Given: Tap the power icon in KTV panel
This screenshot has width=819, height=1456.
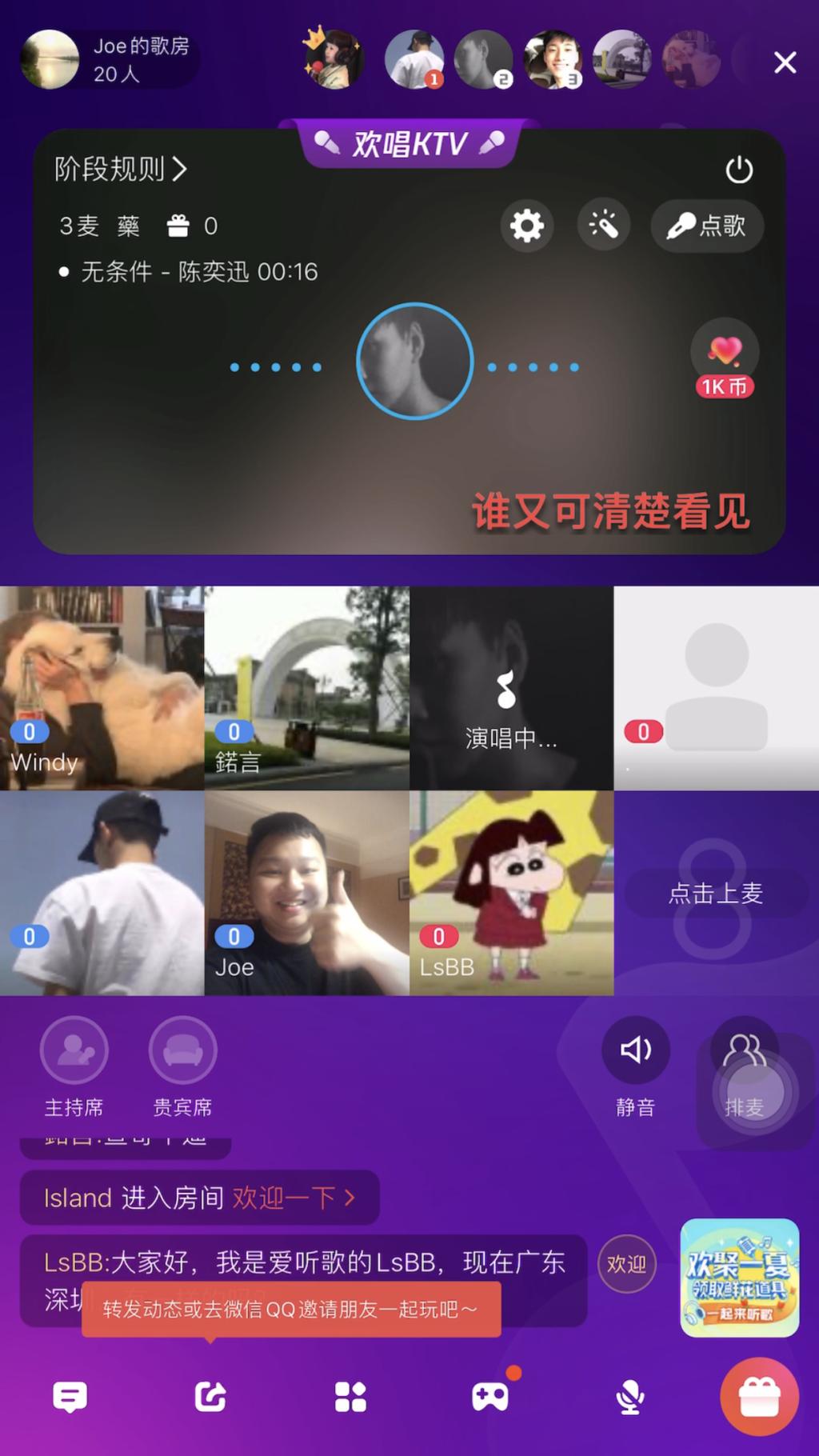Looking at the screenshot, I should [738, 170].
